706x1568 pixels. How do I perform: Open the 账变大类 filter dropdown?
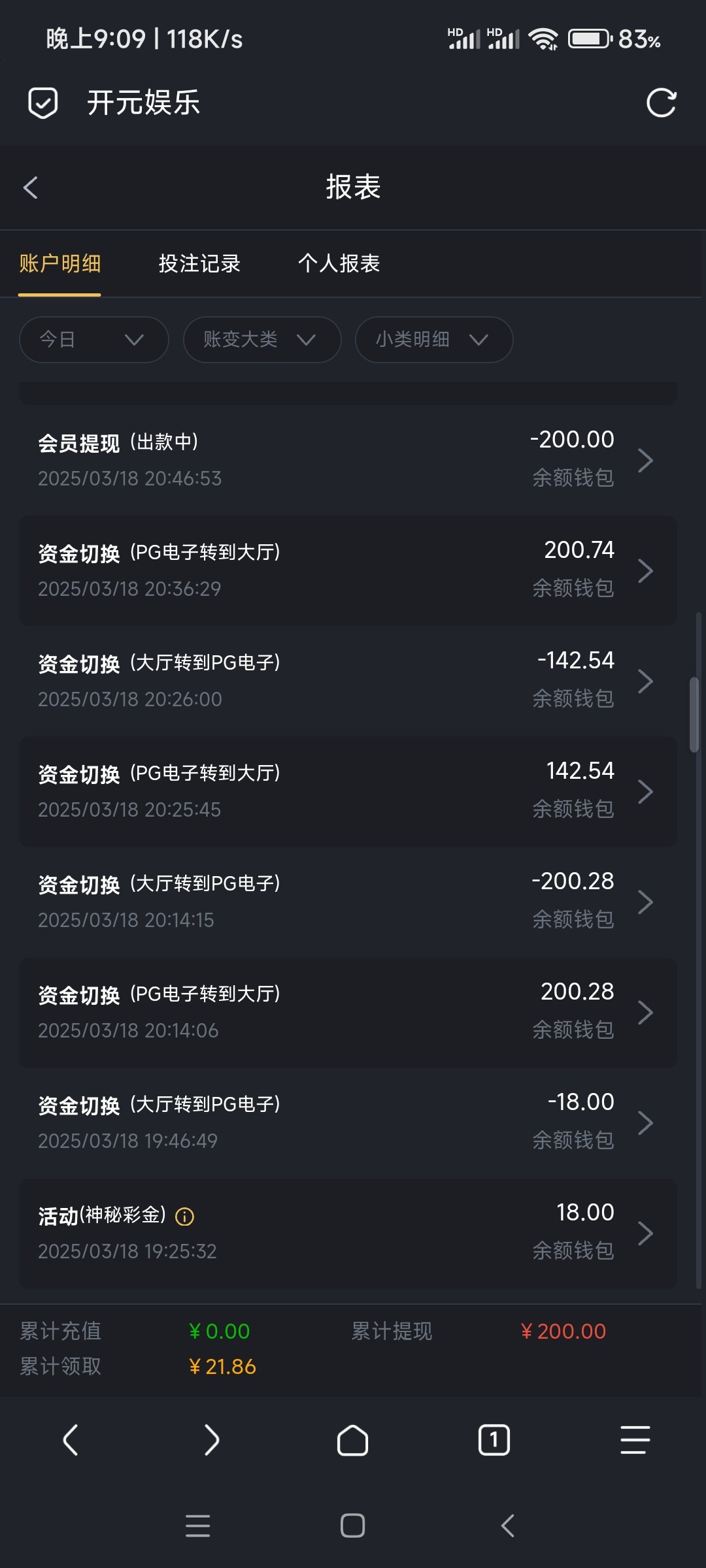pyautogui.click(x=262, y=340)
